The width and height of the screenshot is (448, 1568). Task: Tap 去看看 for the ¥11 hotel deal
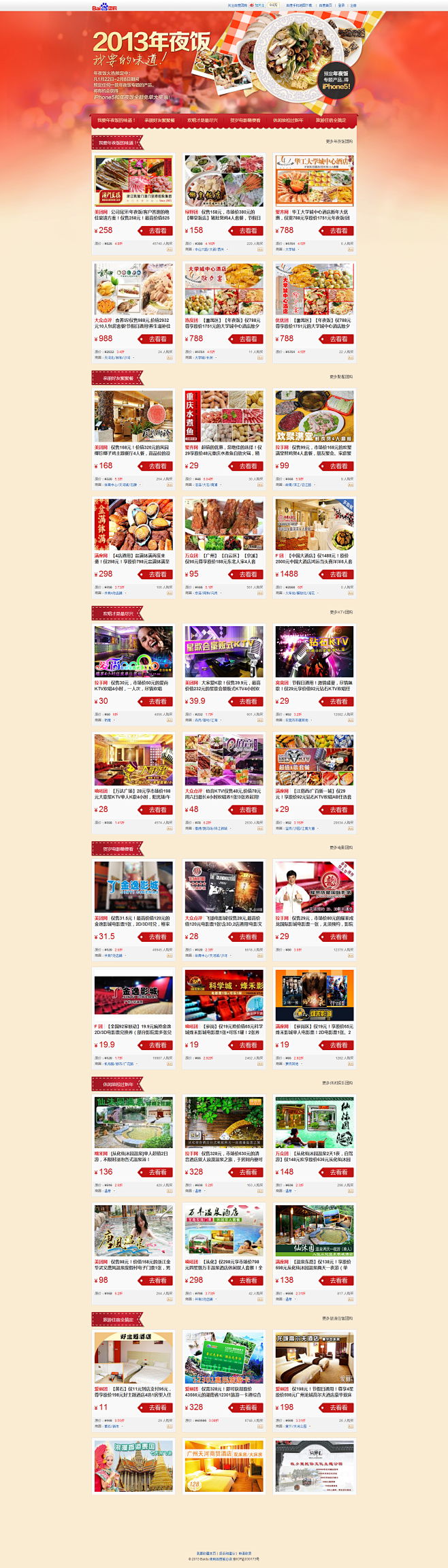pyautogui.click(x=157, y=1407)
